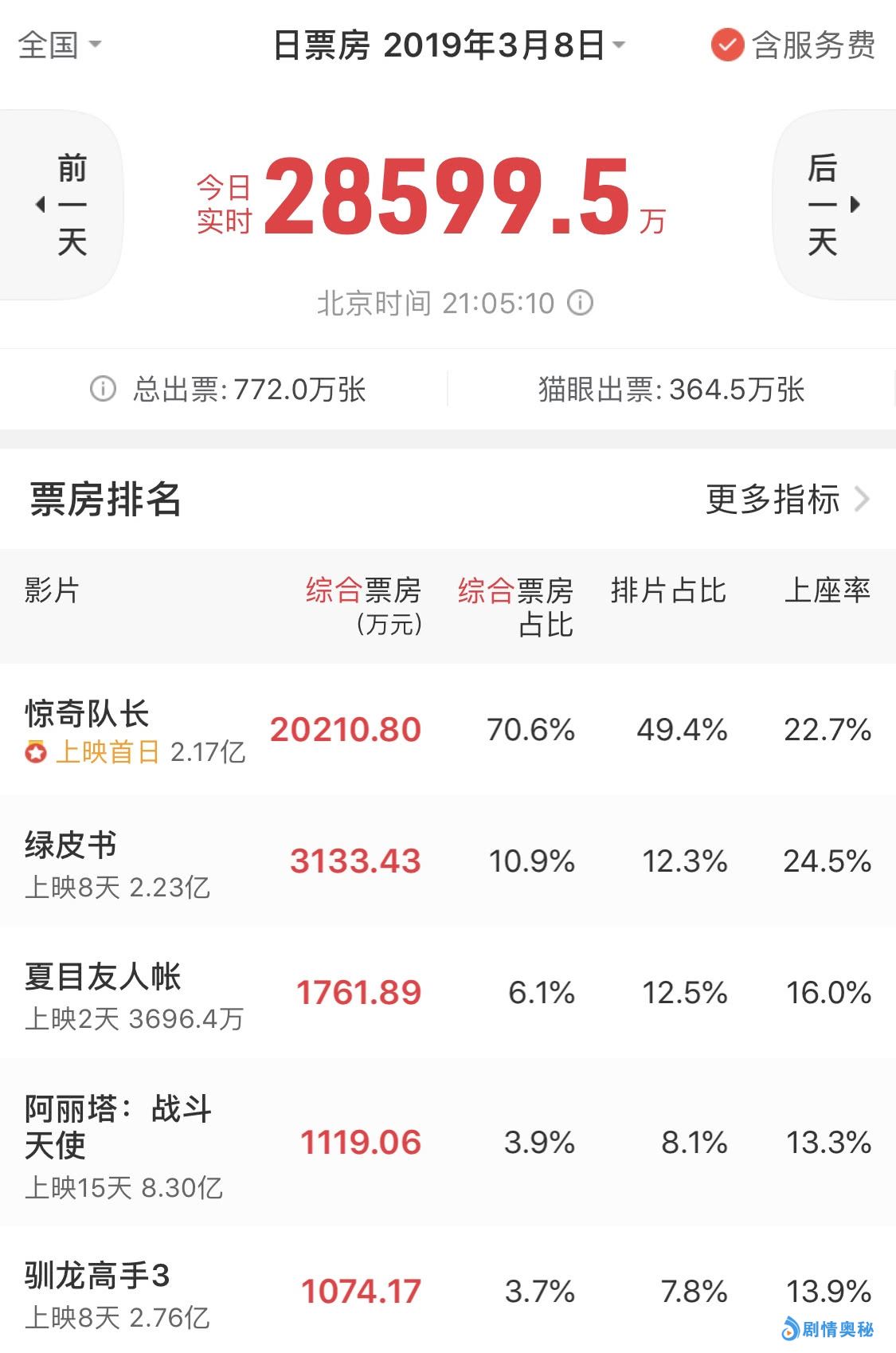Image resolution: width=896 pixels, height=1353 pixels.
Task: Open the date picker for 2019年3月8日
Action: point(448,45)
